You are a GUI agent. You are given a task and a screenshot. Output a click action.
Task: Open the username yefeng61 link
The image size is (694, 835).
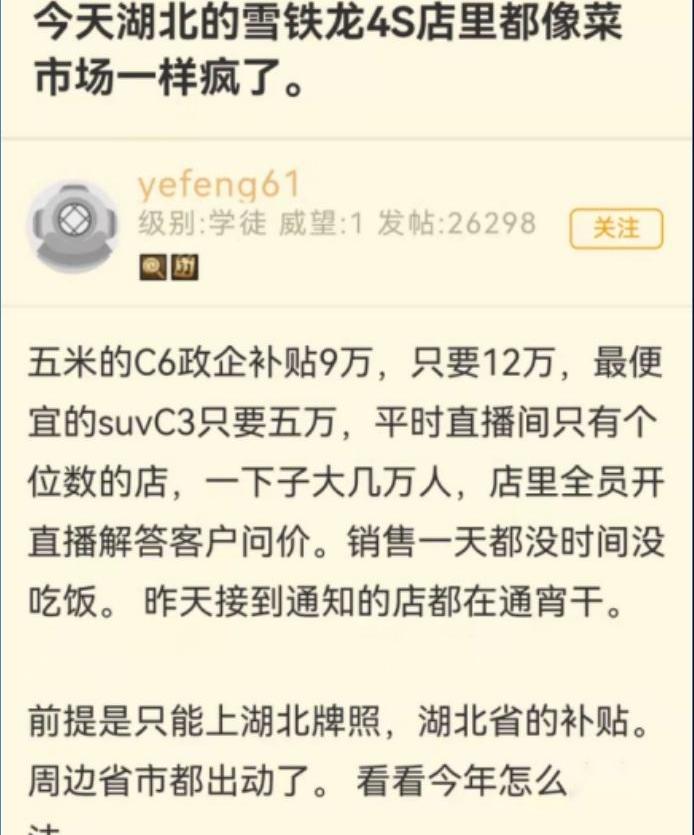pos(218,184)
